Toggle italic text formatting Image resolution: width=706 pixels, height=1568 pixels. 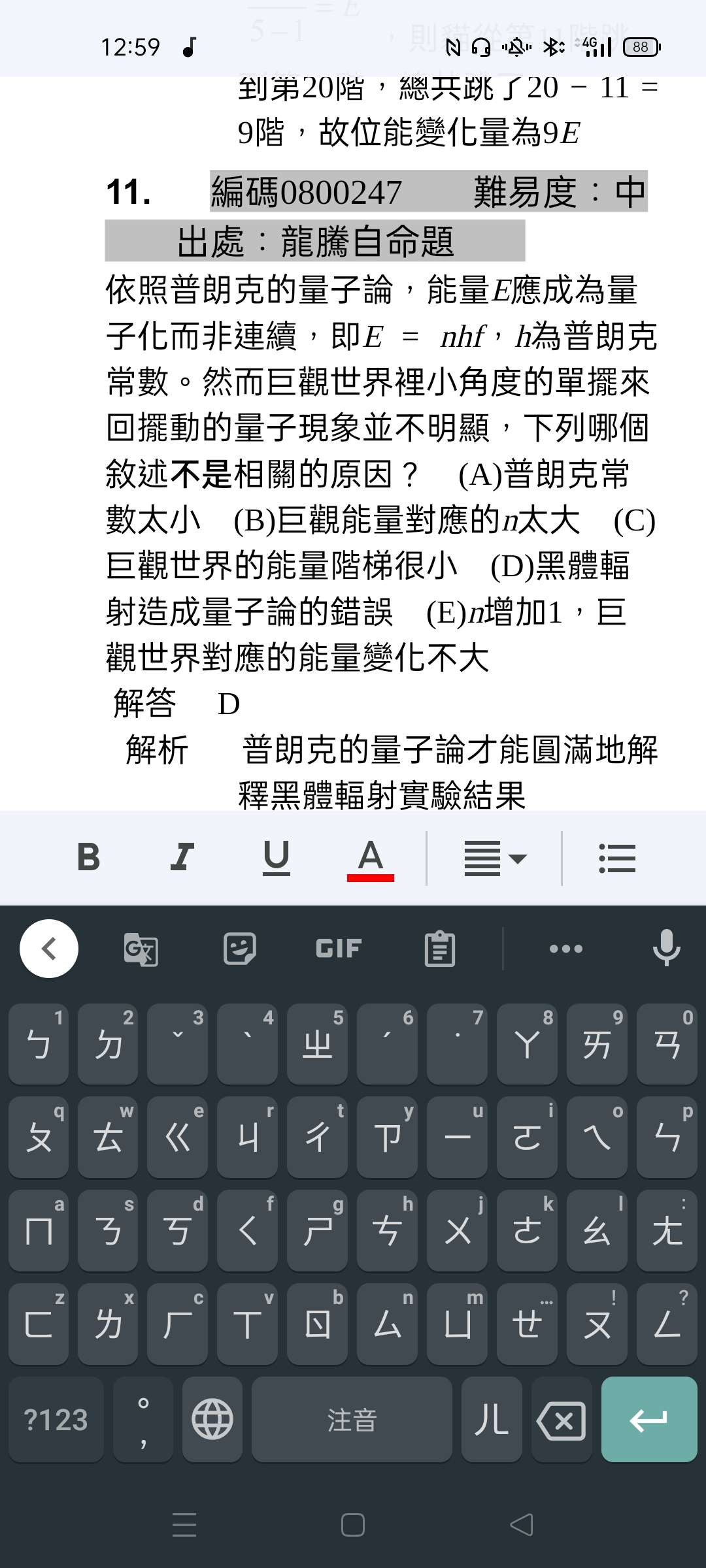pos(182,857)
